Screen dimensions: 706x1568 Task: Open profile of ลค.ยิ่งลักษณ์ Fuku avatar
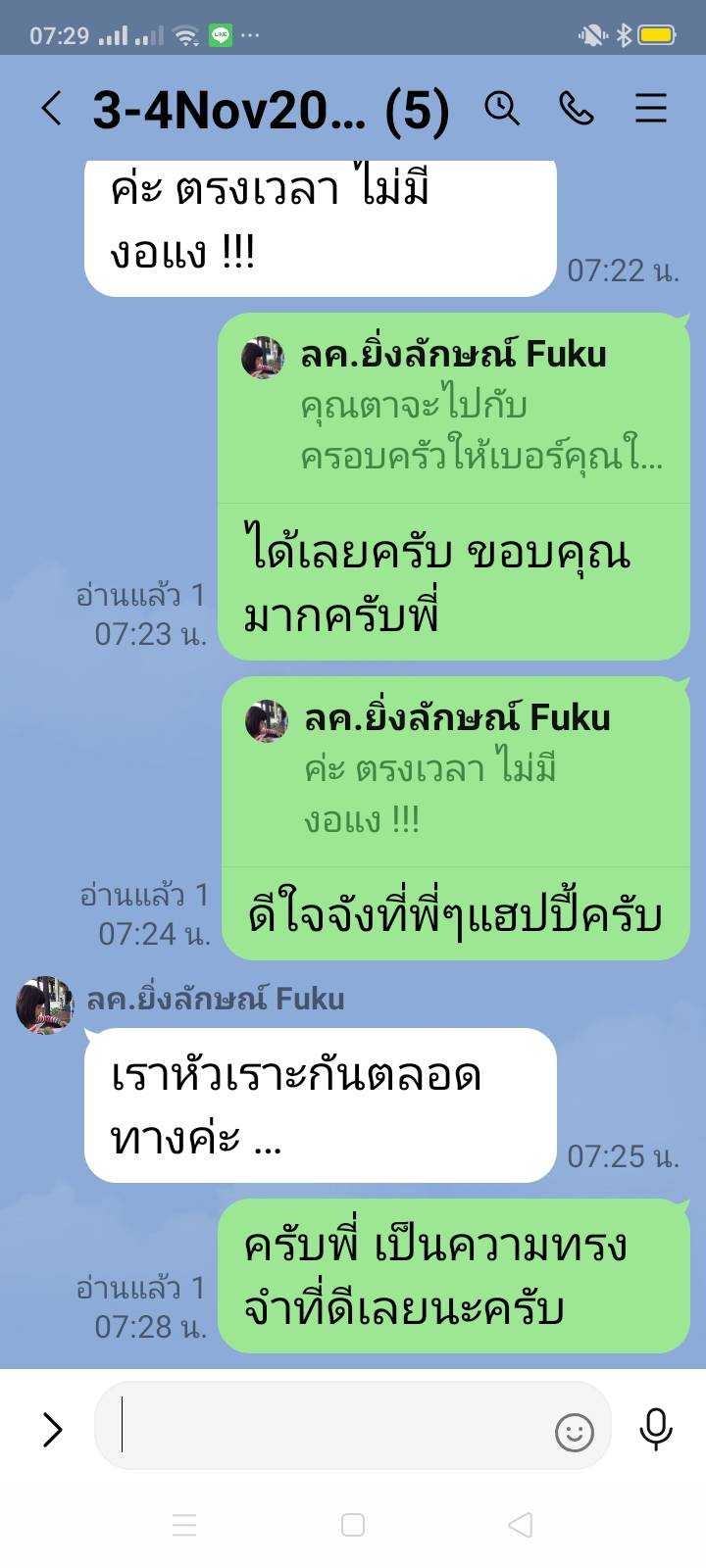pyautogui.click(x=44, y=1004)
